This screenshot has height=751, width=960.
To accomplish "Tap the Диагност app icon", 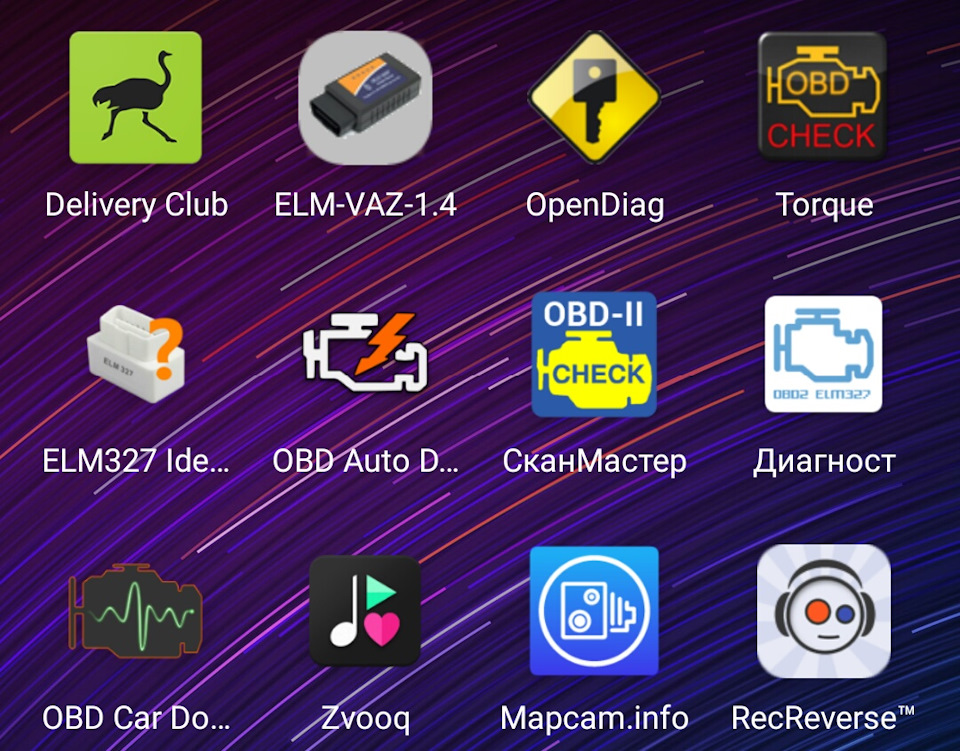I will tap(824, 354).
